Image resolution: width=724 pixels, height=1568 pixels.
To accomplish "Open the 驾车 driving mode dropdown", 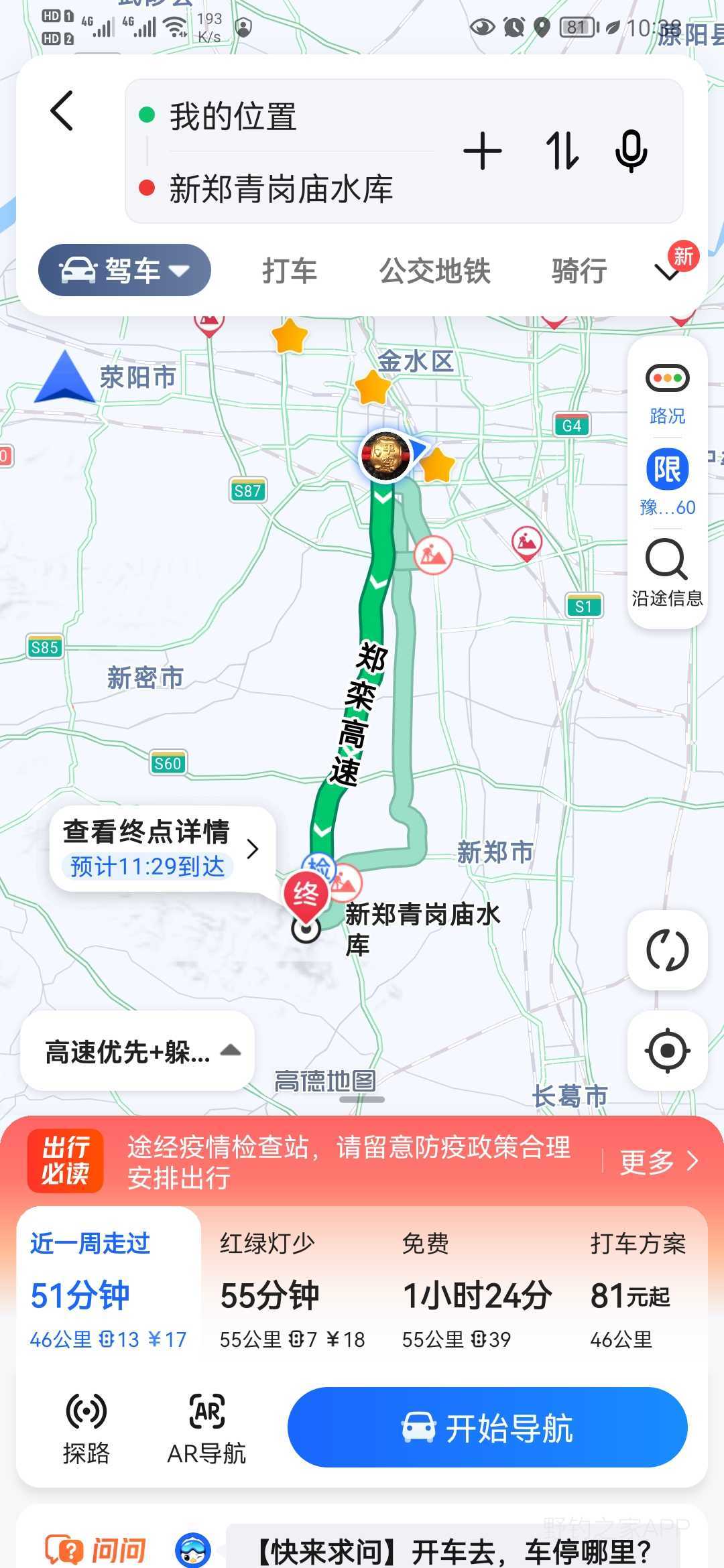I will [x=125, y=271].
